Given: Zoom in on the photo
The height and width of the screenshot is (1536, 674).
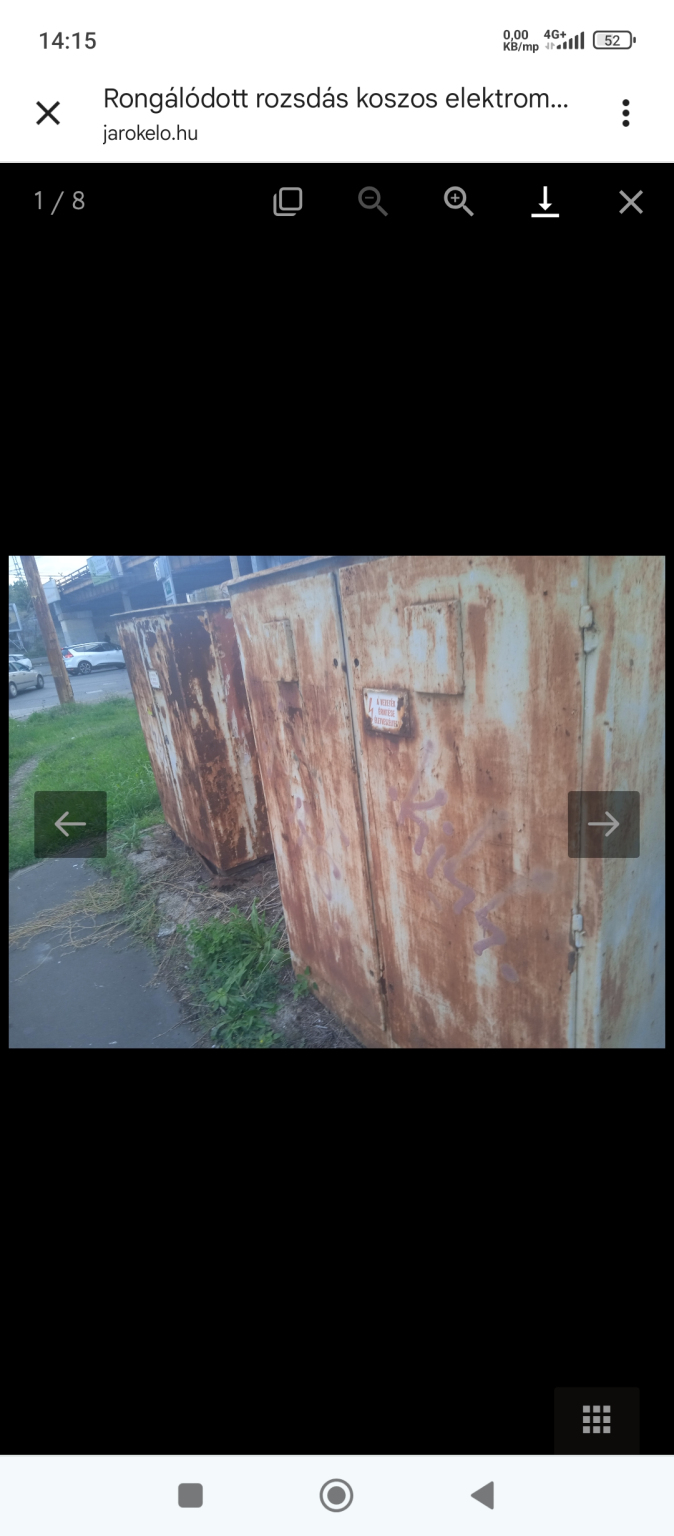Looking at the screenshot, I should tap(458, 202).
